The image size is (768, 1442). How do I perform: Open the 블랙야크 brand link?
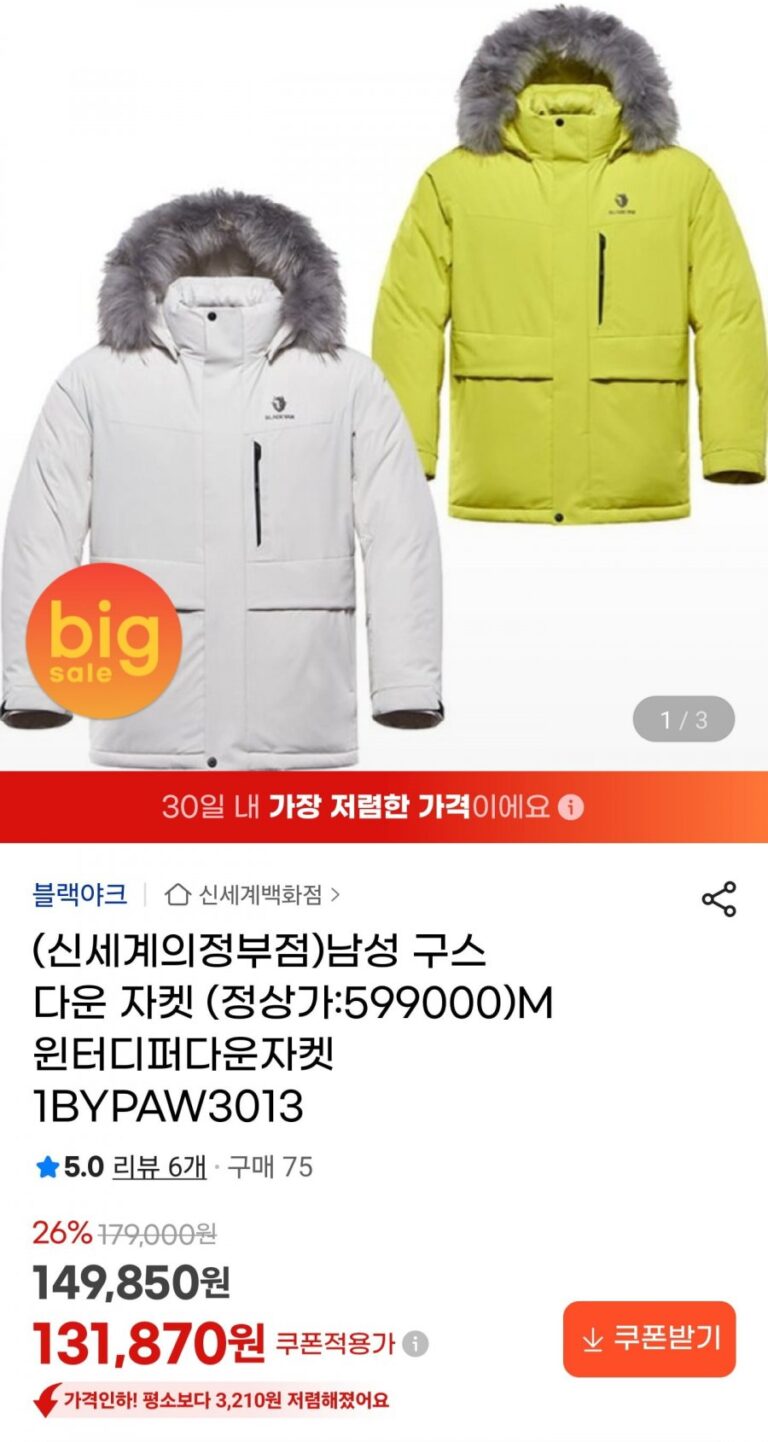click(80, 893)
